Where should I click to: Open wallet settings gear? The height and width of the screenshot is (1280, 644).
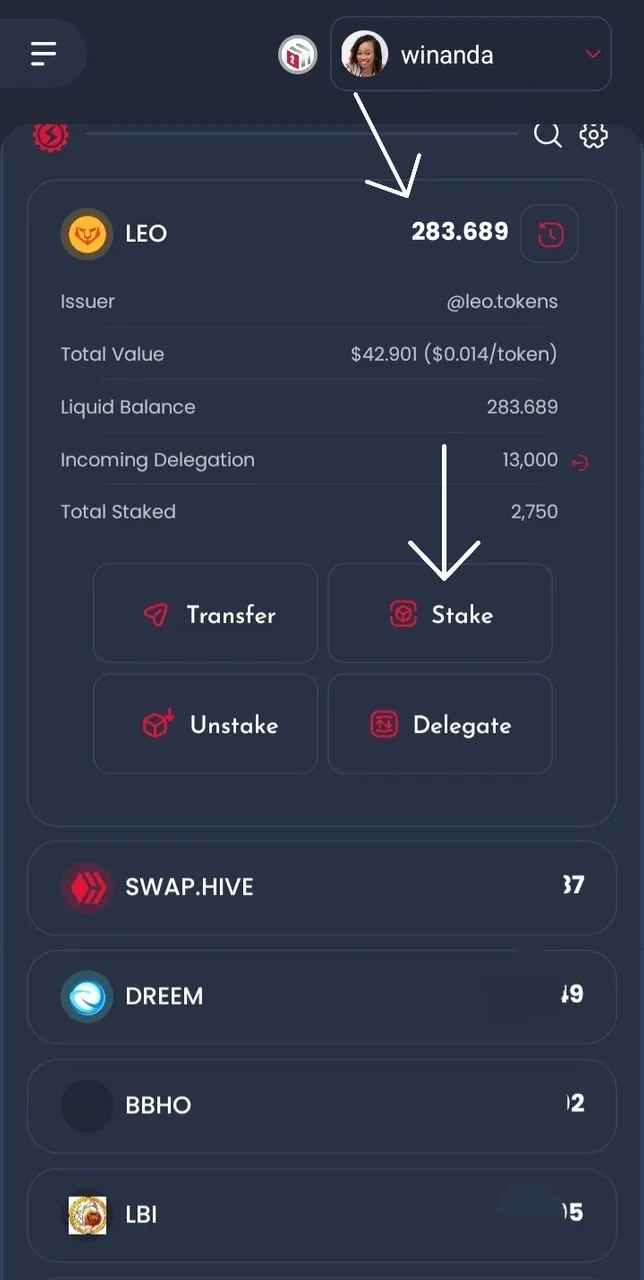pyautogui.click(x=594, y=135)
